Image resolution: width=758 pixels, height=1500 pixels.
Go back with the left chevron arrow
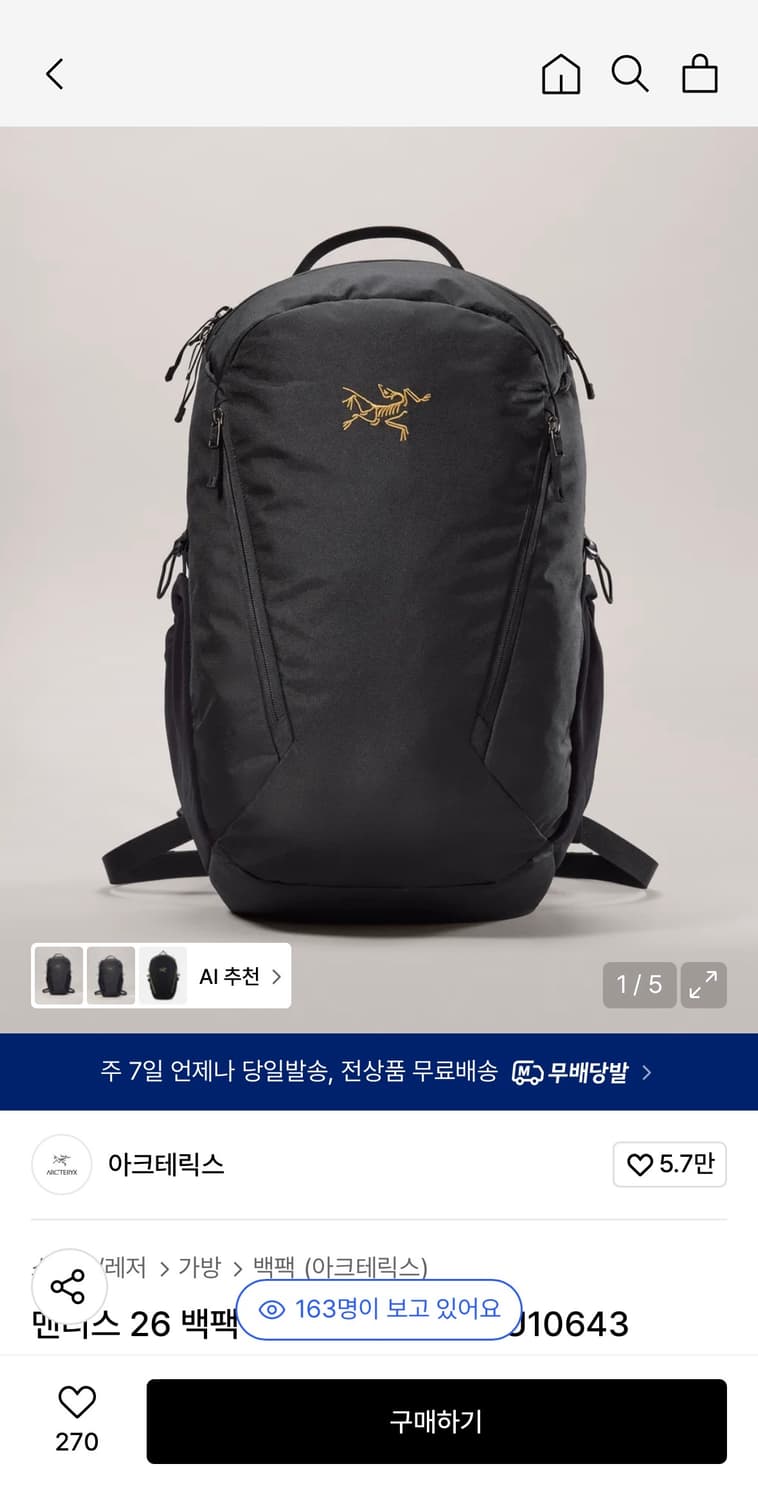pyautogui.click(x=54, y=74)
